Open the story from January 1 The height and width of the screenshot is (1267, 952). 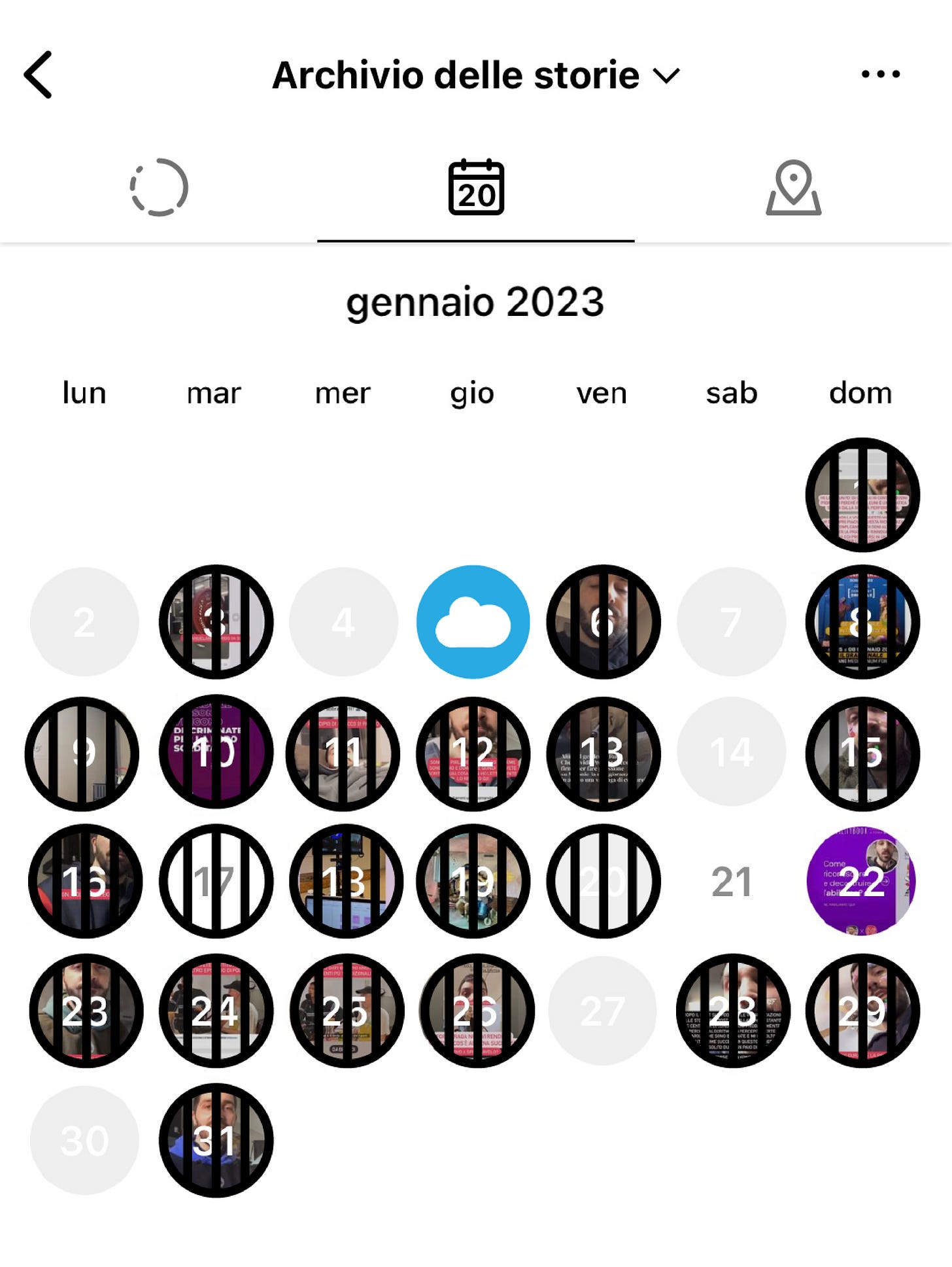(x=862, y=495)
